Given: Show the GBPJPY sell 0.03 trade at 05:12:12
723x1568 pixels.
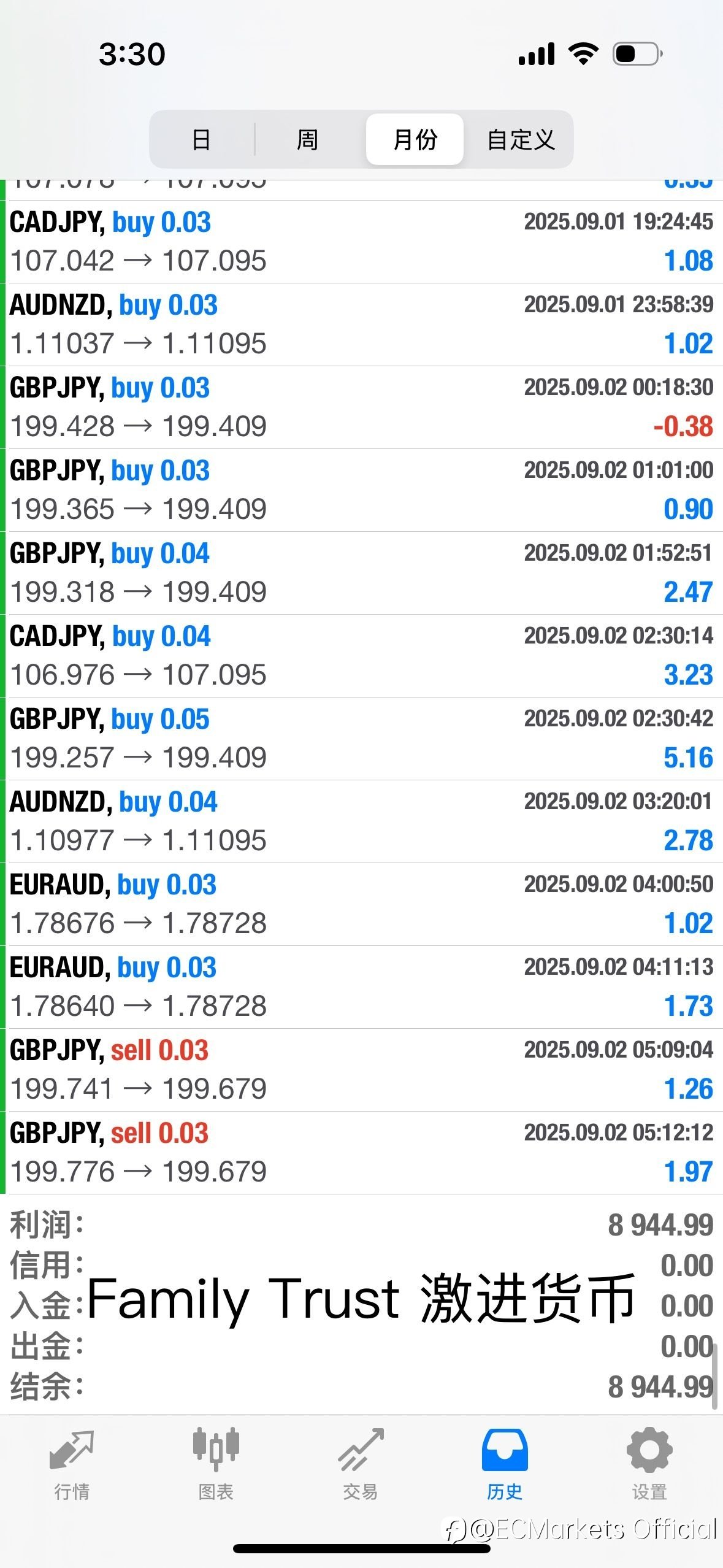Looking at the screenshot, I should point(362,1153).
